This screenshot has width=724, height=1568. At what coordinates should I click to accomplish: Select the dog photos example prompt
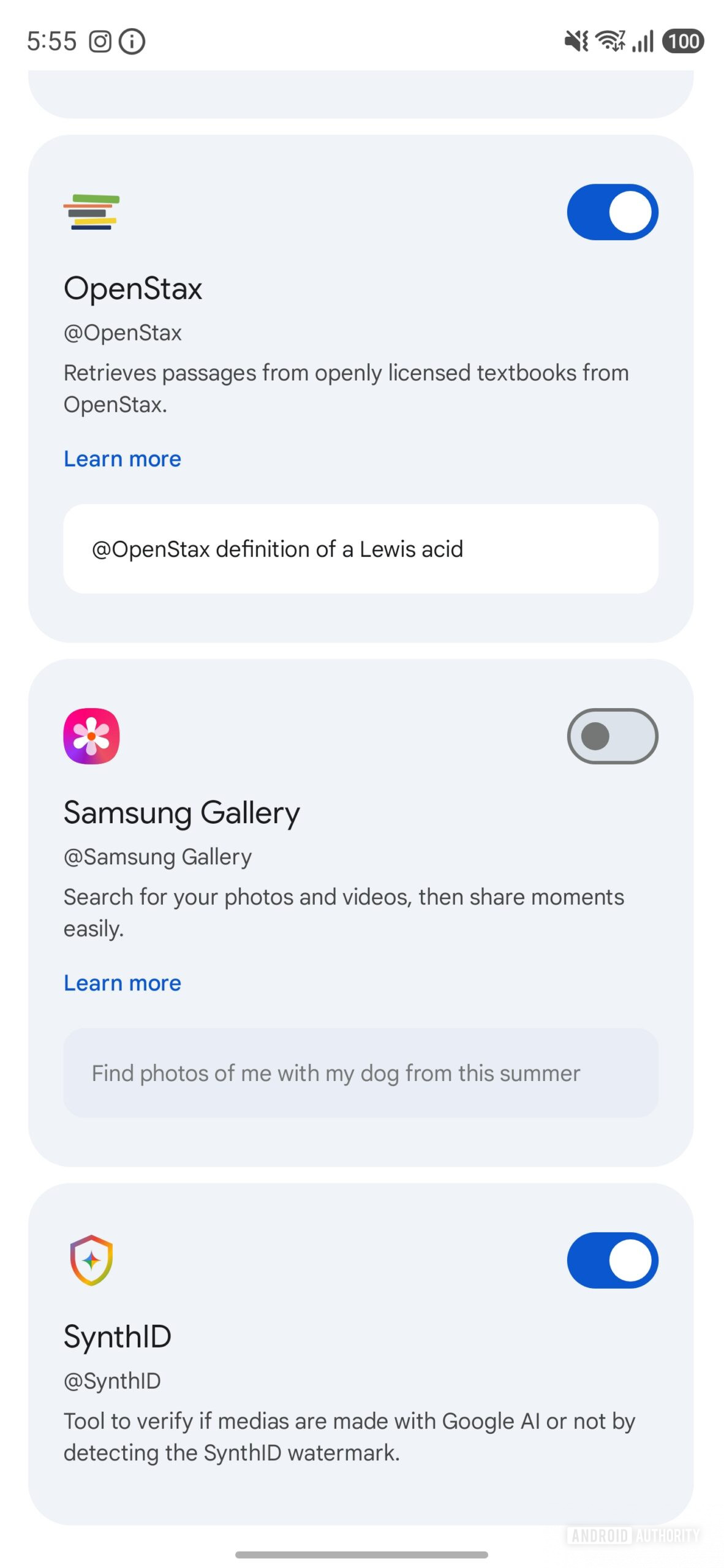click(361, 1072)
